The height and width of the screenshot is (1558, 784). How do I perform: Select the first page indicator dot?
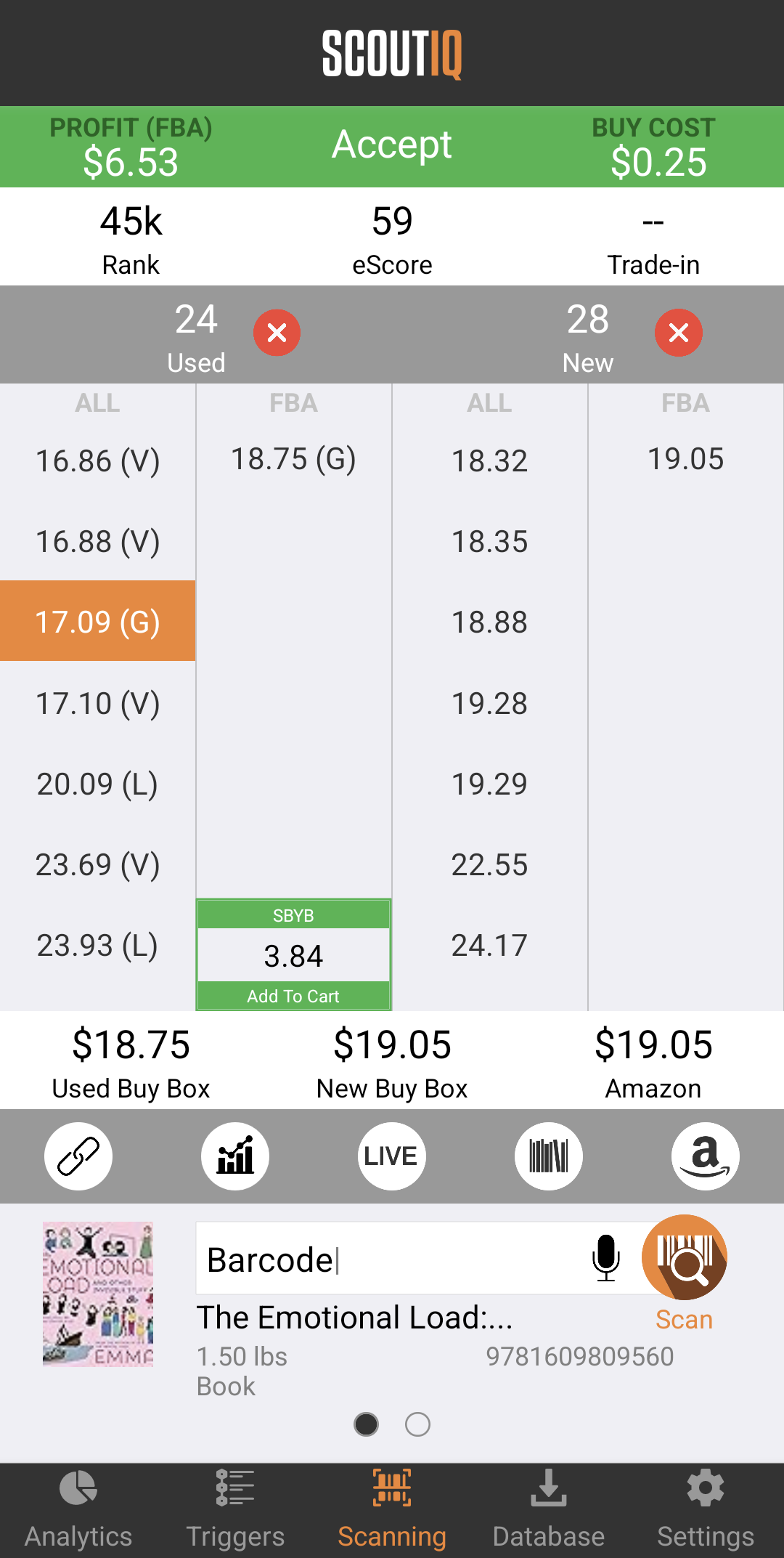coord(367,1425)
